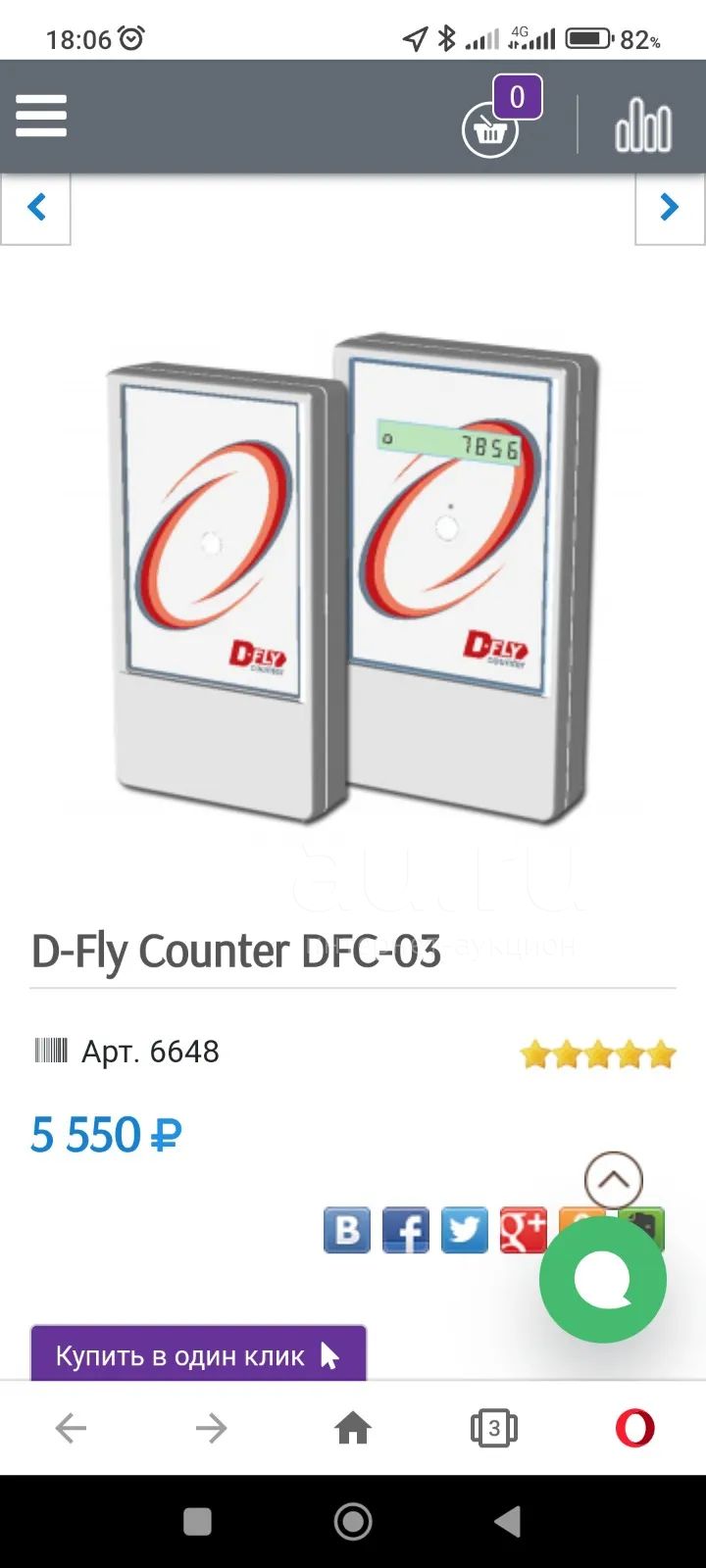
Task: Open the hamburger menu
Action: pyautogui.click(x=41, y=116)
